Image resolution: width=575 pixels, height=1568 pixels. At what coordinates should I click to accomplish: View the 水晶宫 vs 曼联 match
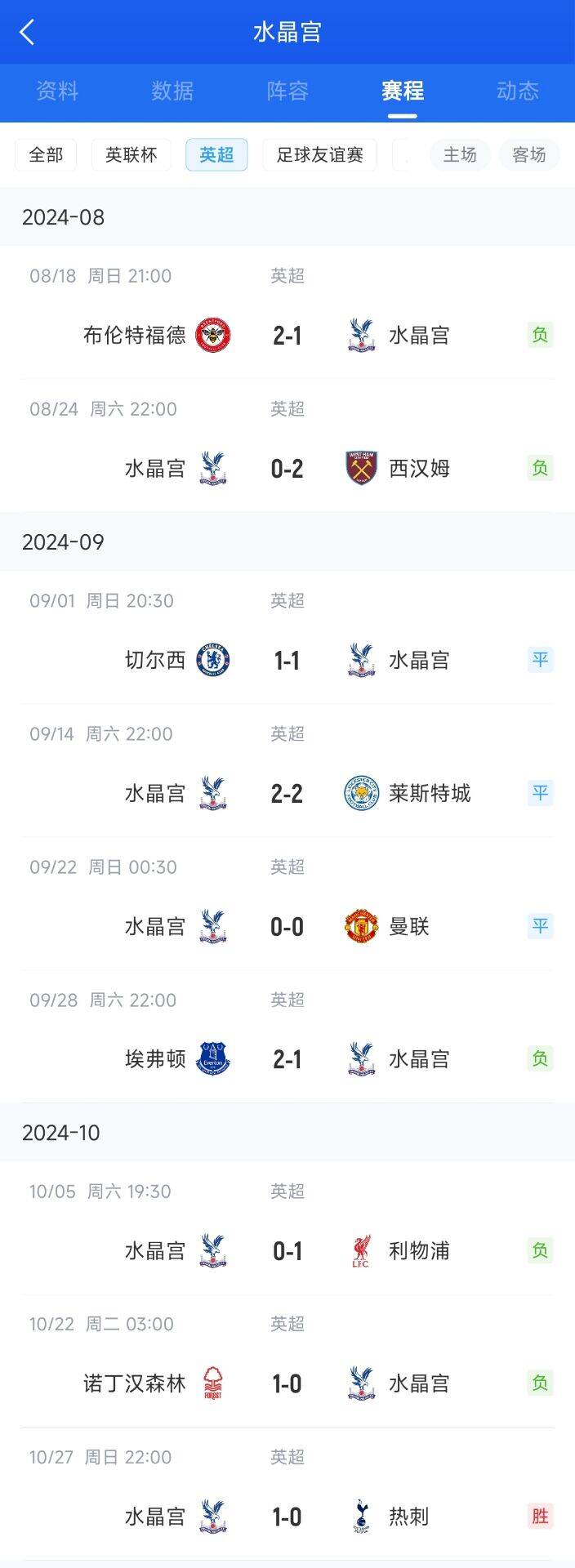(x=287, y=927)
